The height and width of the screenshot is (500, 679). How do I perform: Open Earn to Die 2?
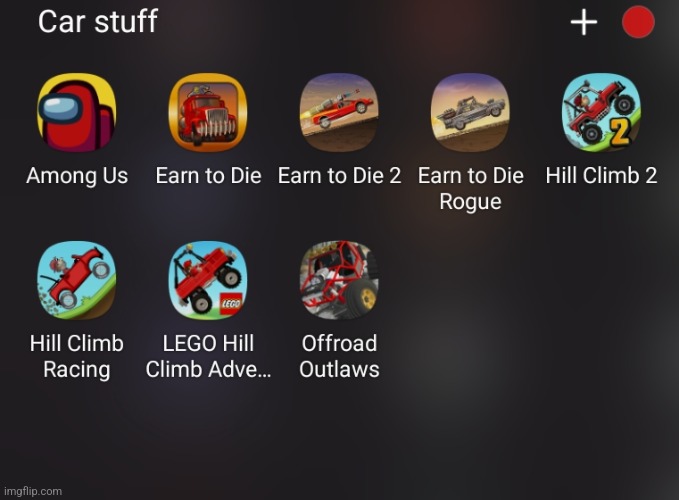coord(339,113)
